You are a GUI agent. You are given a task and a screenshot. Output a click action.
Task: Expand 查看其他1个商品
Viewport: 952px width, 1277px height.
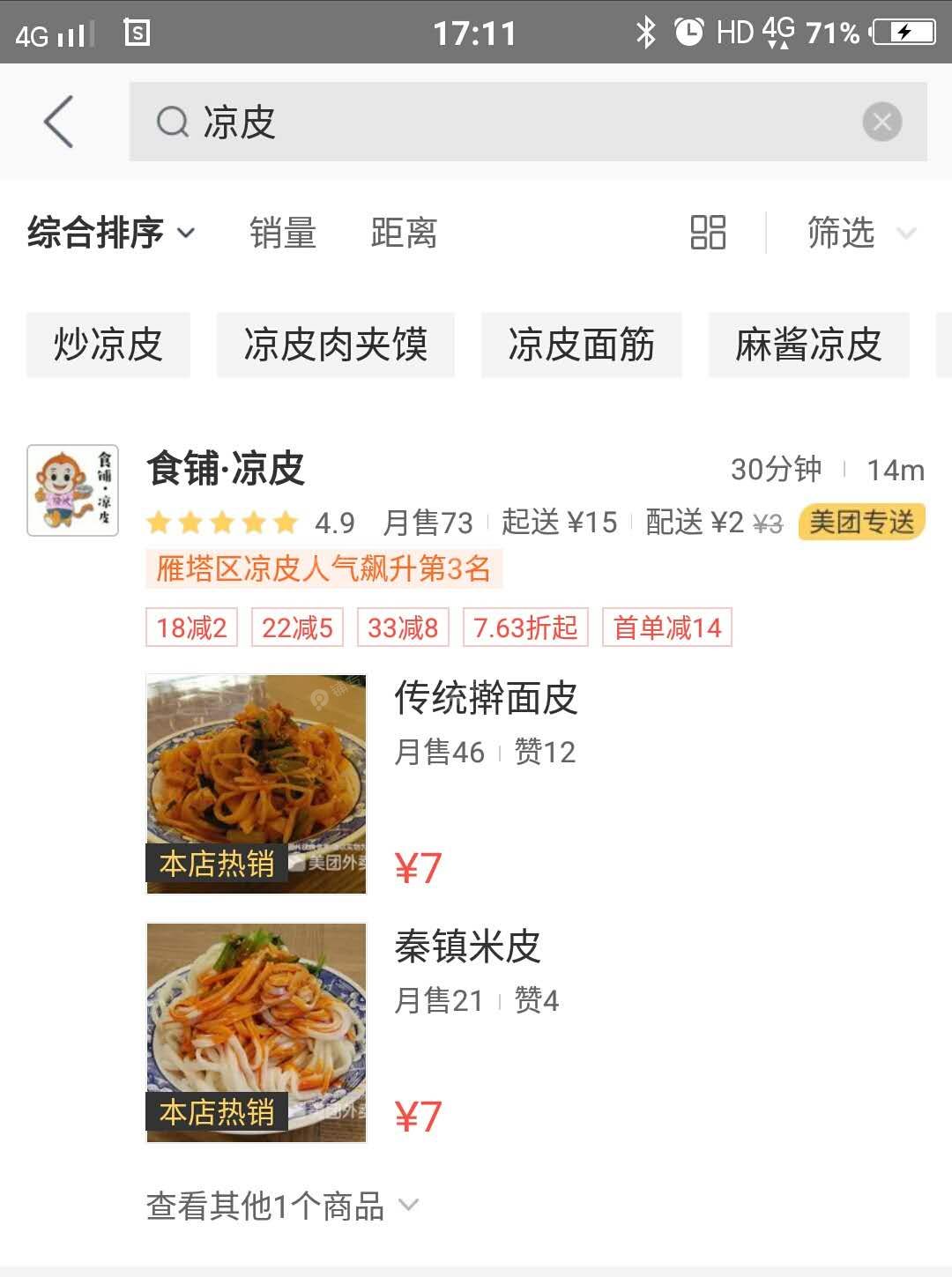point(282,1206)
